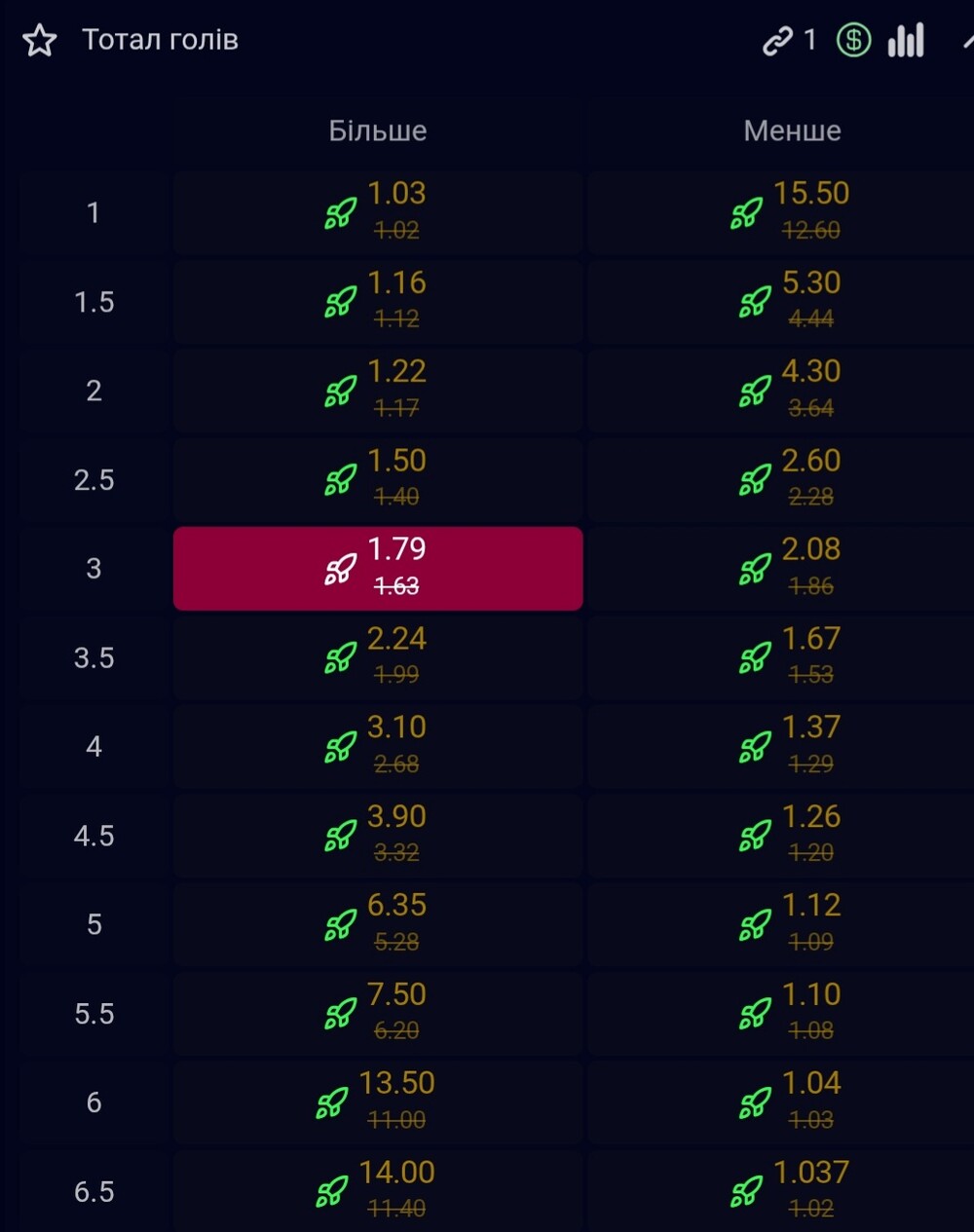Select Менше 1 at odds 15.50
The image size is (974, 1232).
point(789,212)
